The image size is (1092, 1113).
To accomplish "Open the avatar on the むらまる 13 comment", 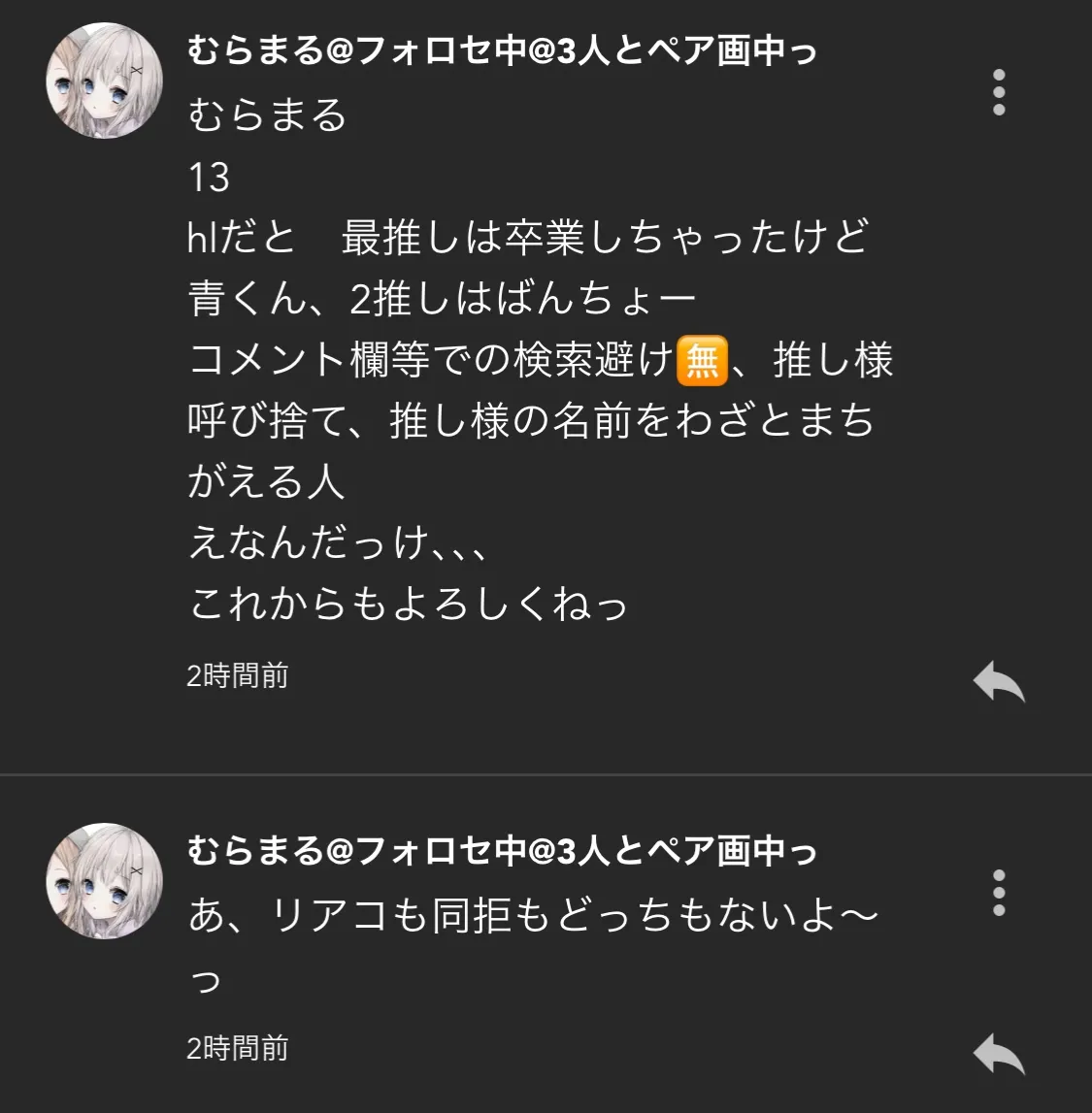I will point(104,81).
